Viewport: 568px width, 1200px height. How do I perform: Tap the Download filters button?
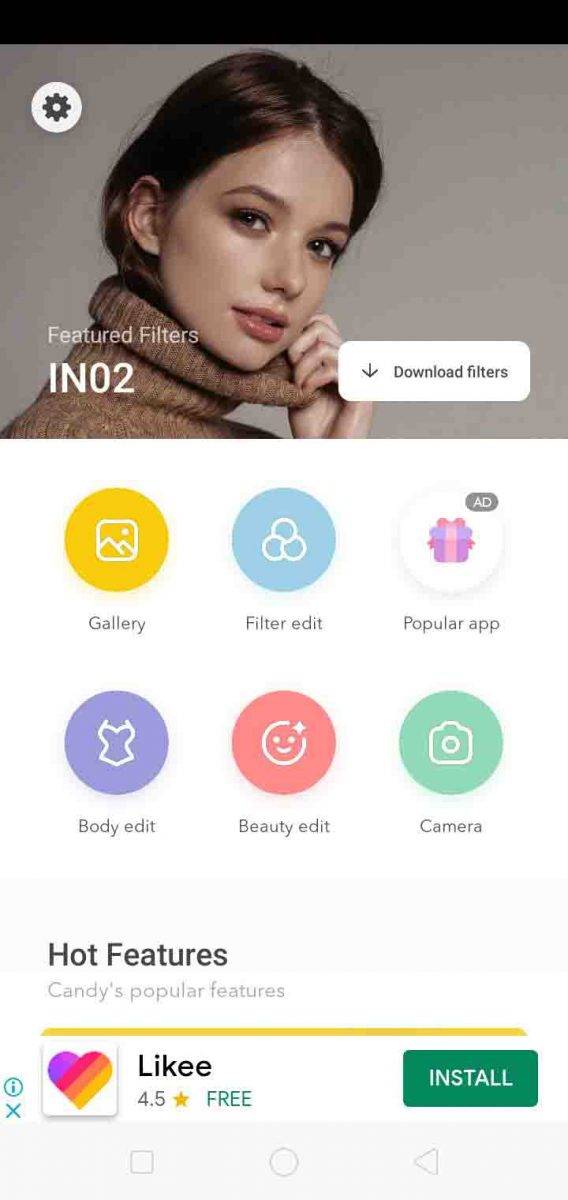pyautogui.click(x=434, y=371)
